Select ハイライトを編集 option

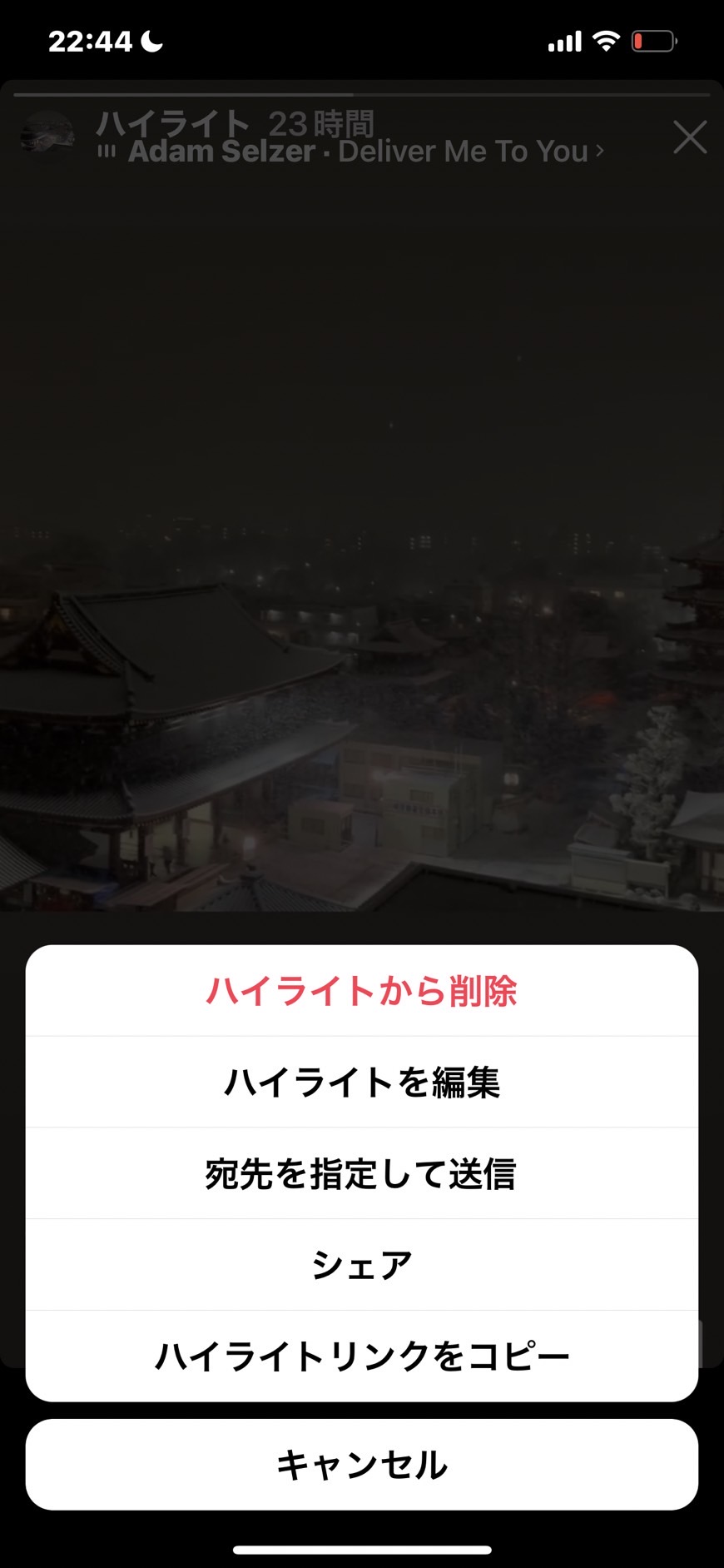[362, 1083]
